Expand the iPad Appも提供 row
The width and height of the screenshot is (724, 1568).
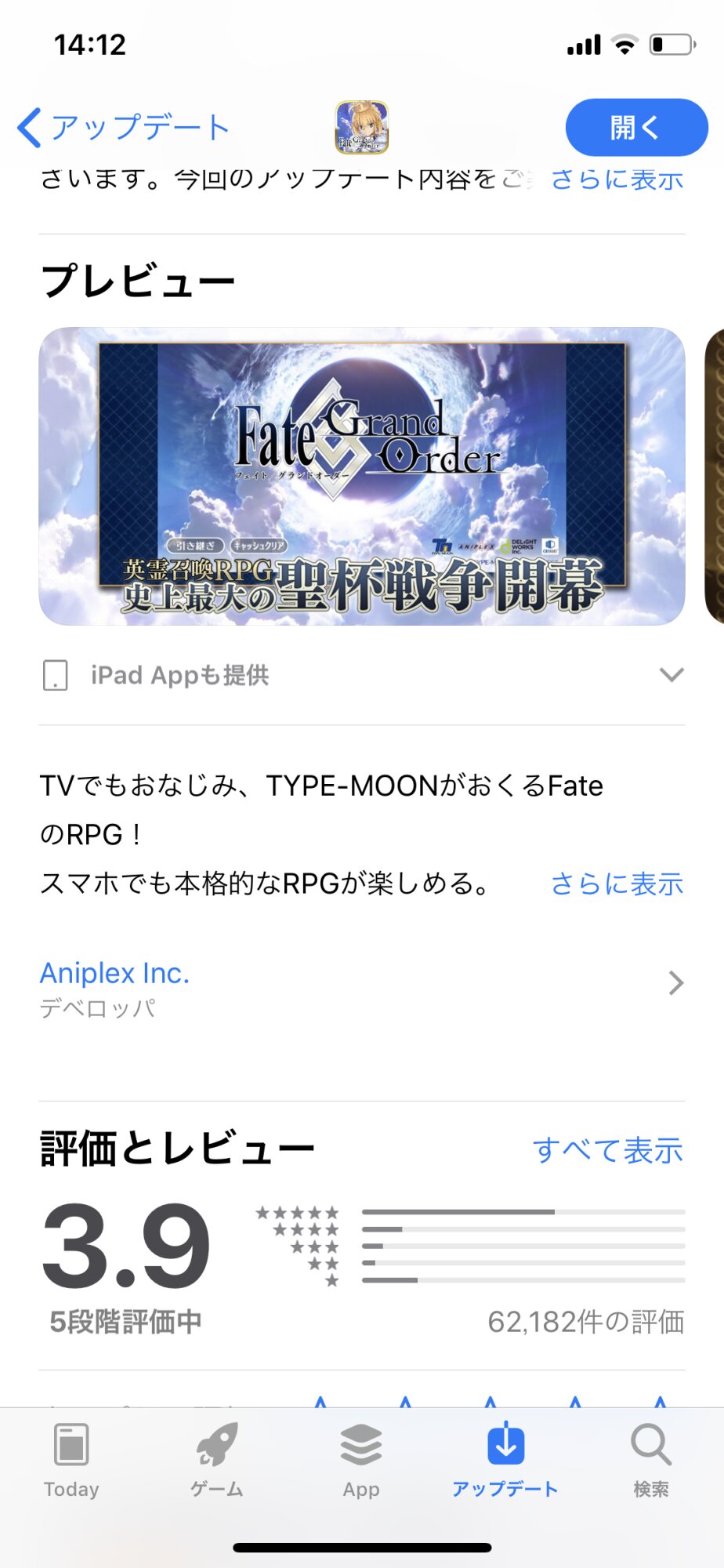(671, 675)
